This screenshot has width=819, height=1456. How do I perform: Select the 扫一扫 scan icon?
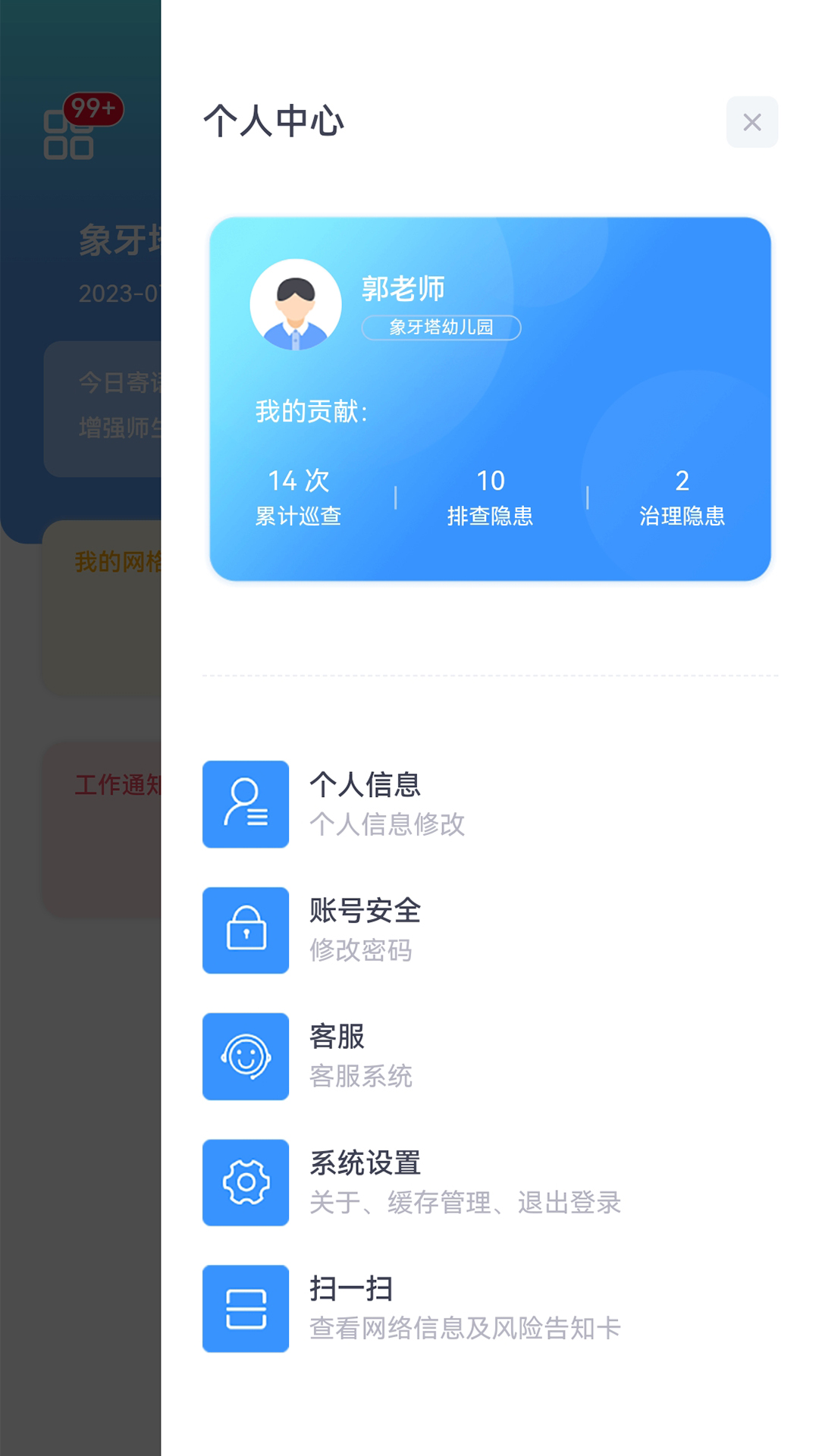pyautogui.click(x=245, y=1309)
